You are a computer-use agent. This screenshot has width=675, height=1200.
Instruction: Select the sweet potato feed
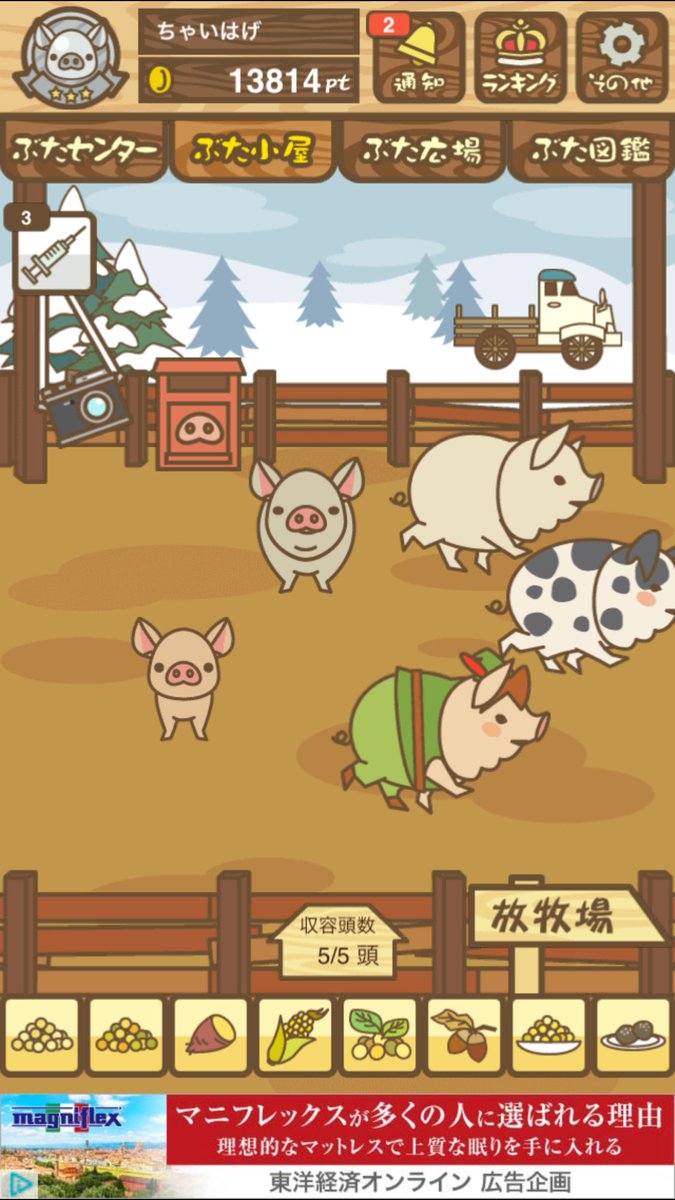tap(210, 1036)
